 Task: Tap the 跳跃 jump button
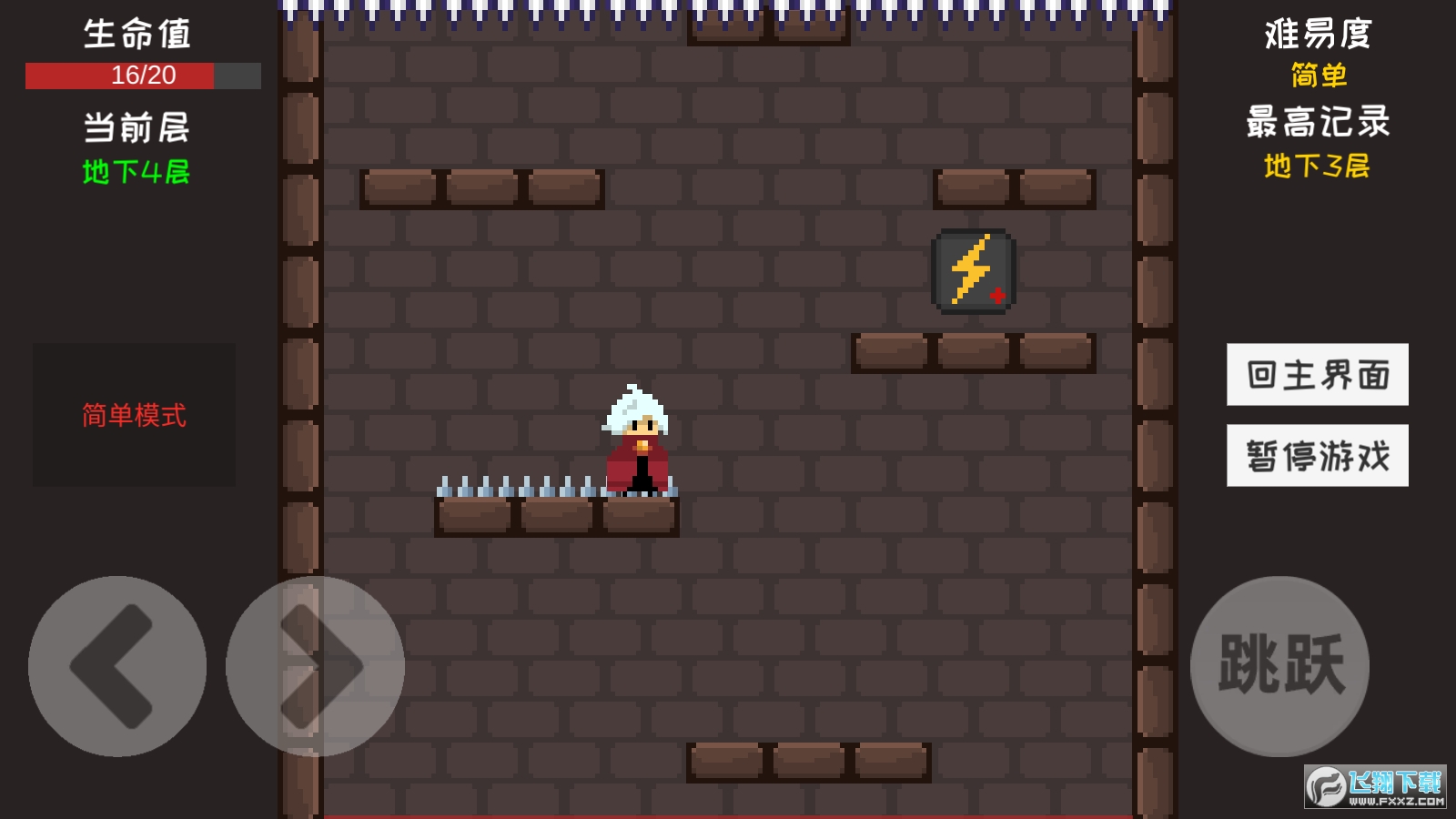pyautogui.click(x=1279, y=666)
